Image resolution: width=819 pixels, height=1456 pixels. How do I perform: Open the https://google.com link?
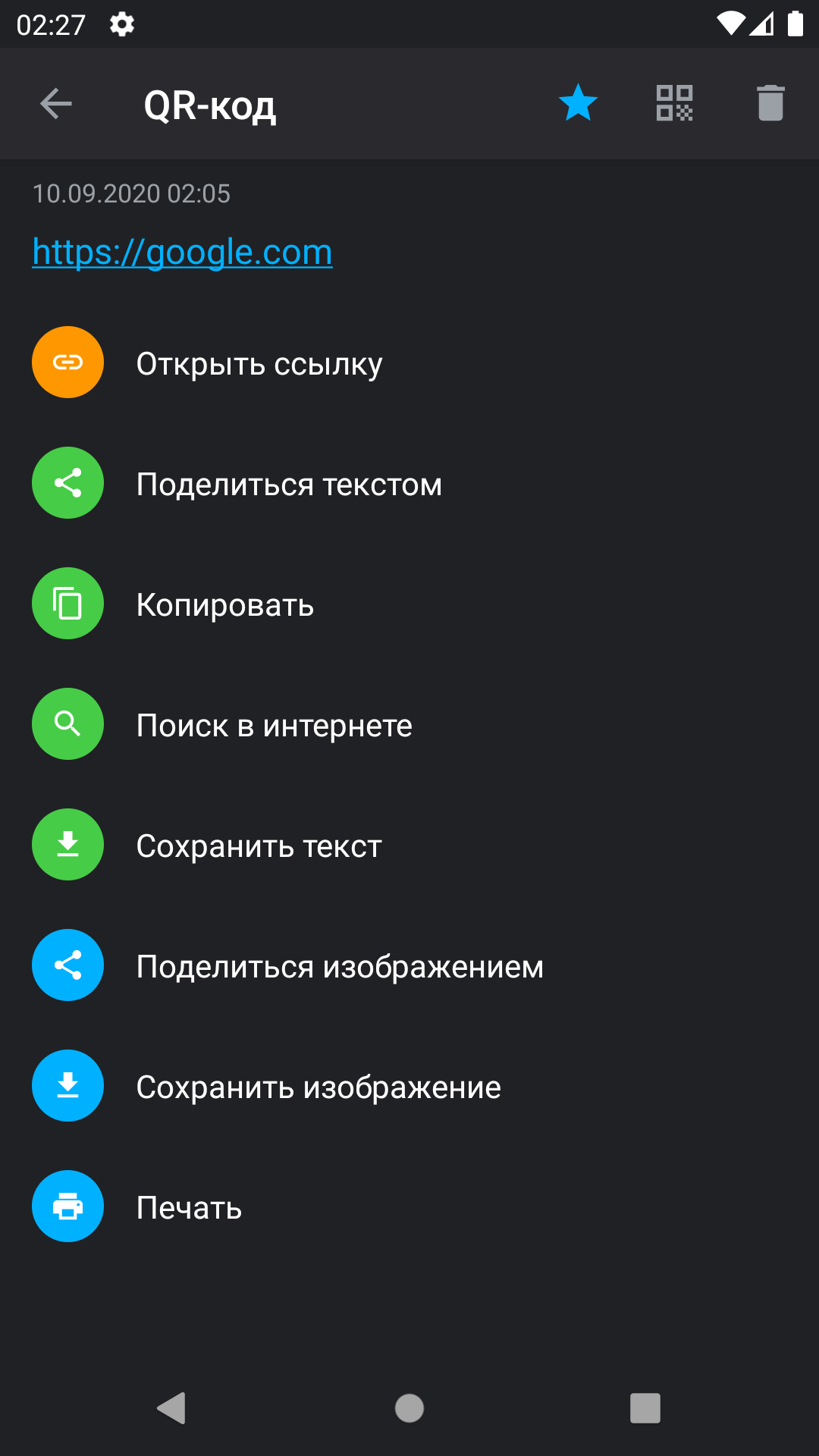182,252
